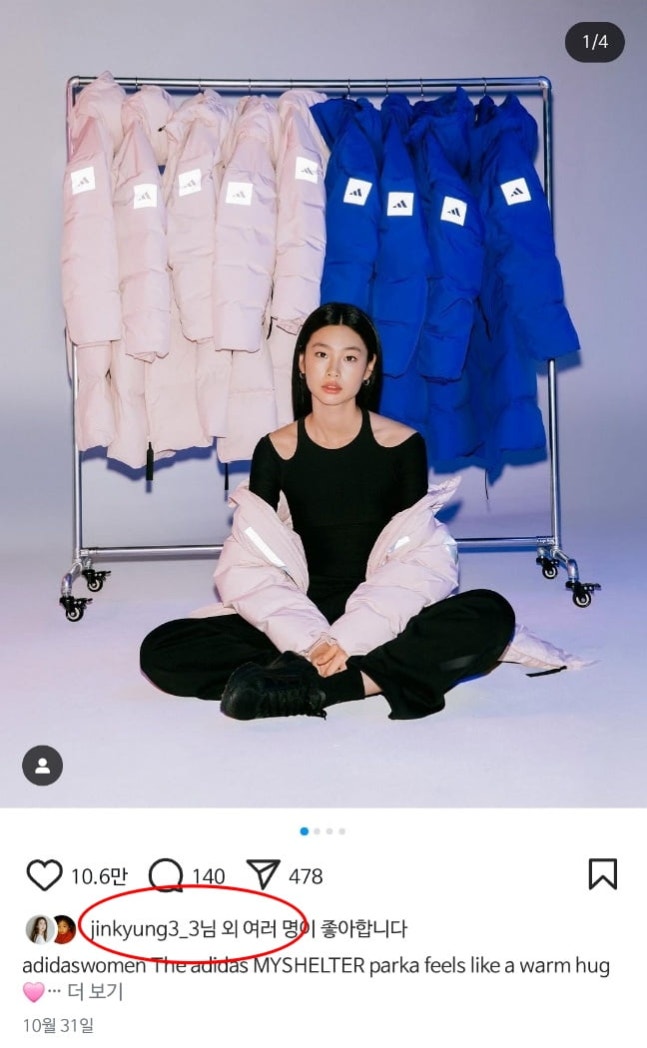
Task: Tap the carousel page indicator dots
Action: [323, 831]
